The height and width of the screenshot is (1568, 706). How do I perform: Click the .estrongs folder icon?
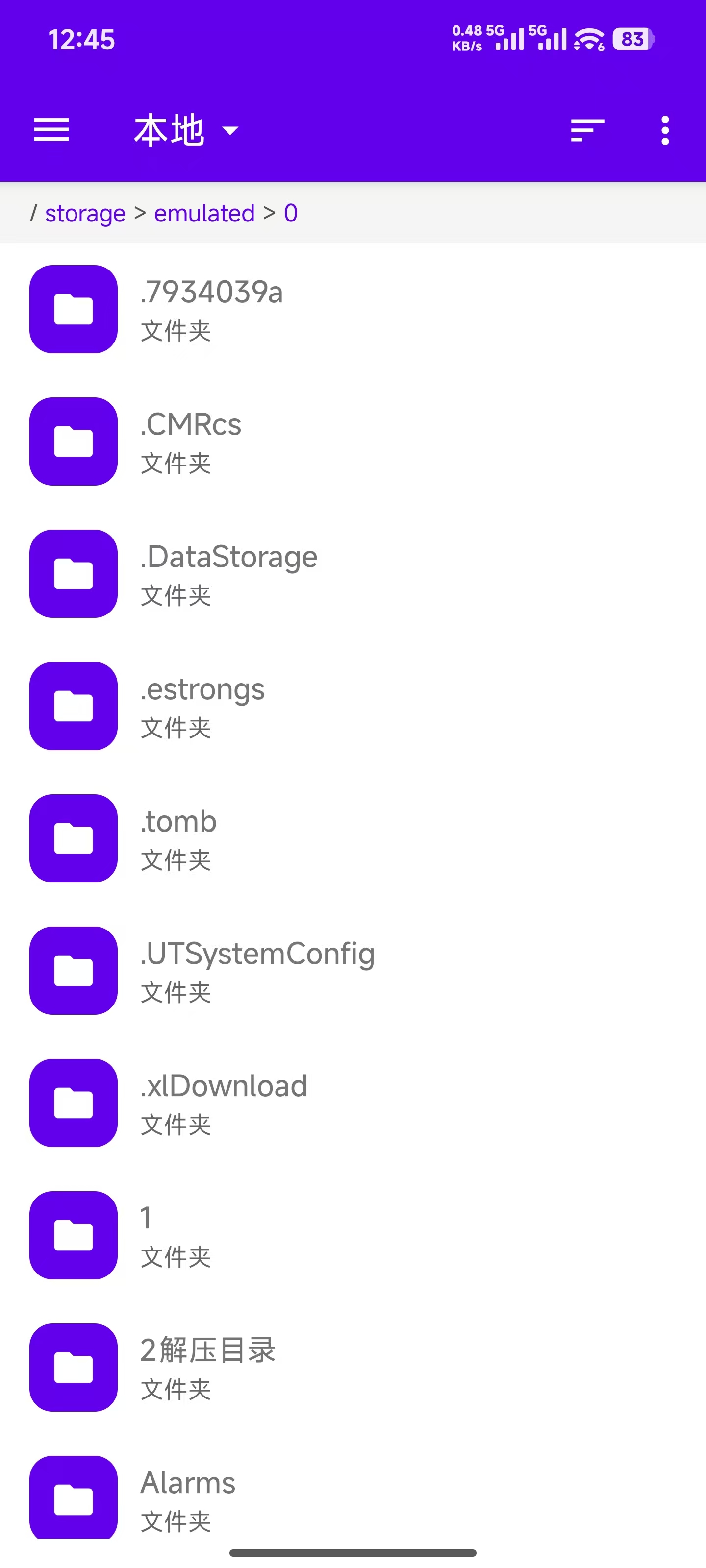(73, 706)
